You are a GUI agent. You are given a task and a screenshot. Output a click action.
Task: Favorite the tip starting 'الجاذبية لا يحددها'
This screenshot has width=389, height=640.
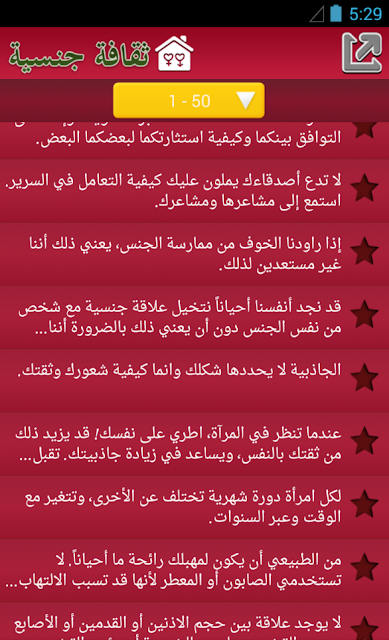pyautogui.click(x=364, y=378)
